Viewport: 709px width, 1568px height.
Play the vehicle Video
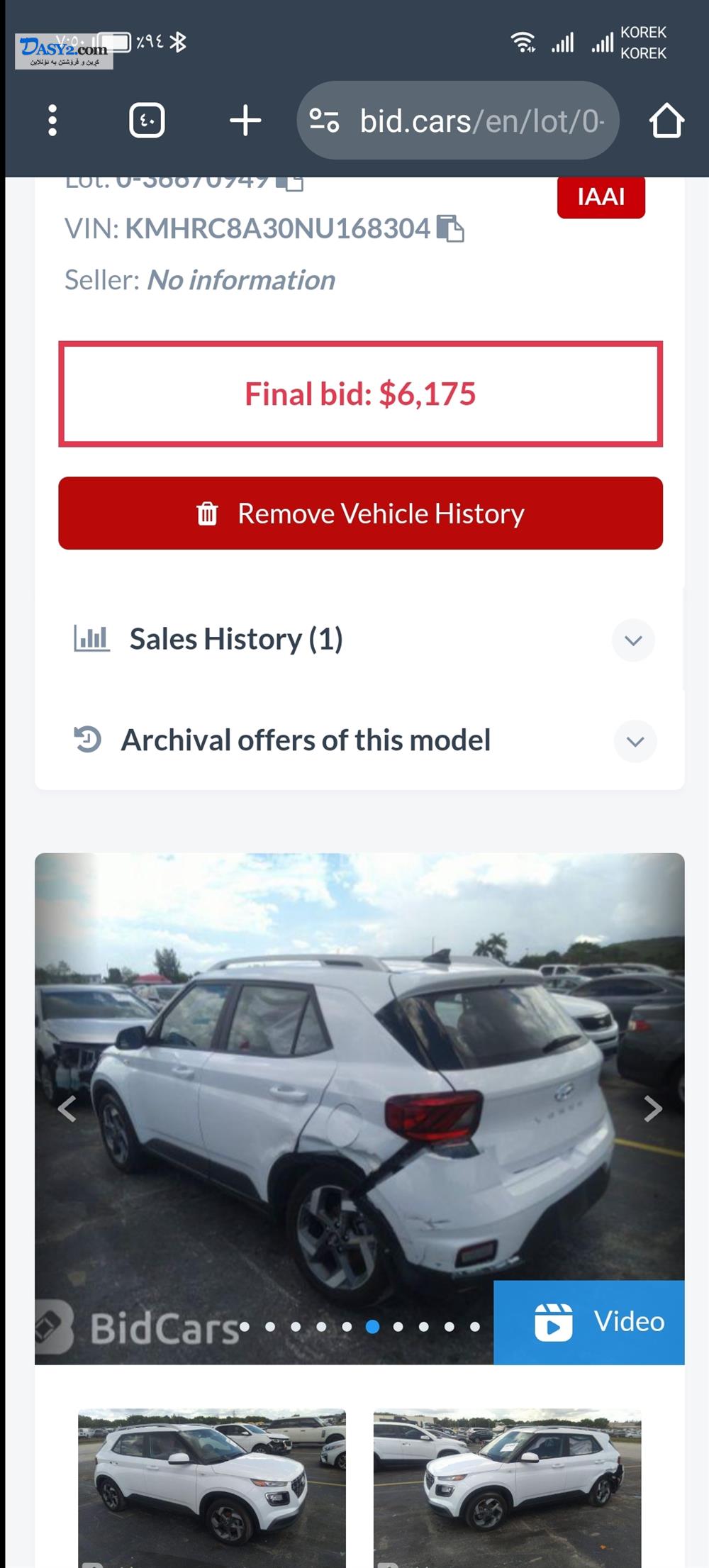pos(589,1322)
